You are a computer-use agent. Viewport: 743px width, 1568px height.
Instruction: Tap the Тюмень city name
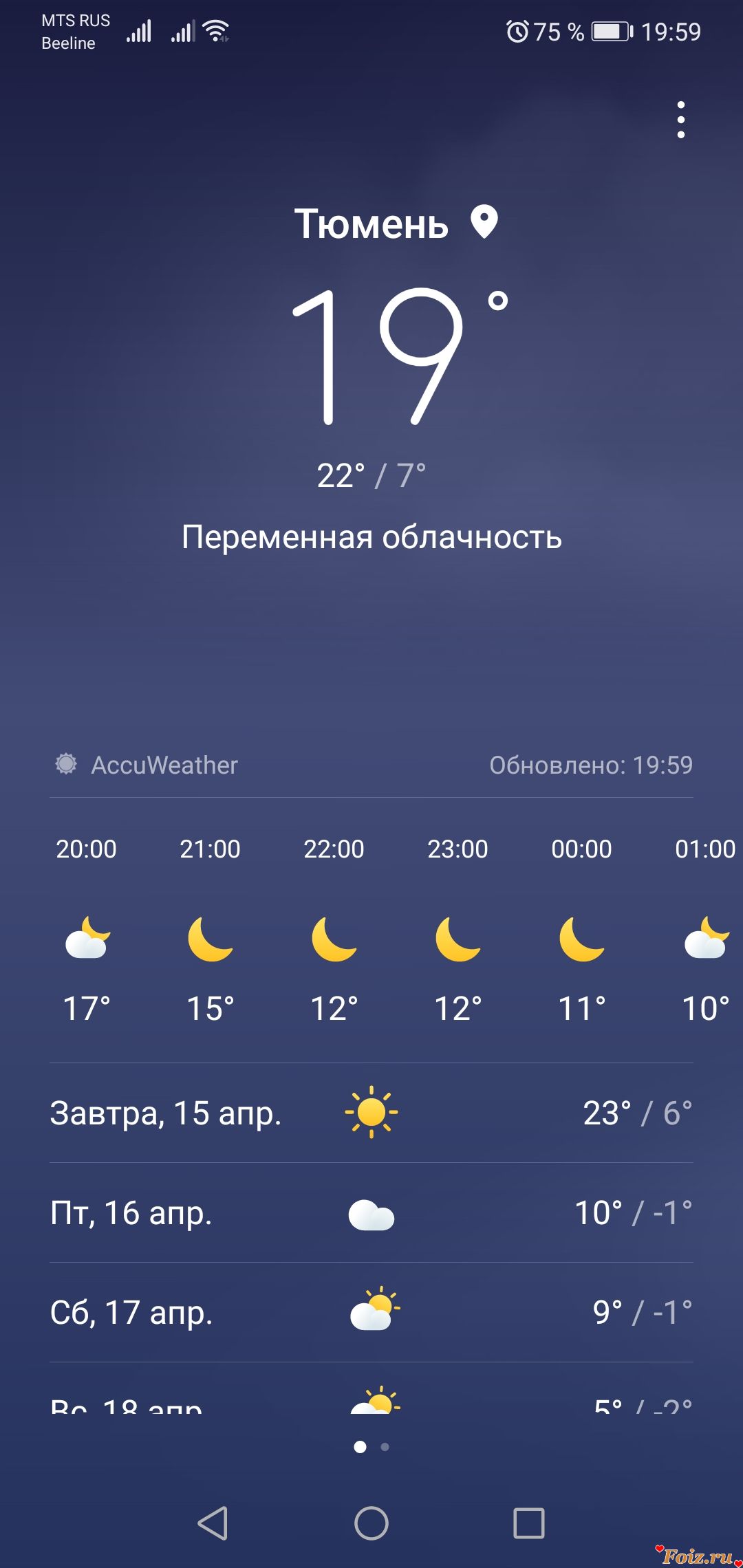coord(371,224)
